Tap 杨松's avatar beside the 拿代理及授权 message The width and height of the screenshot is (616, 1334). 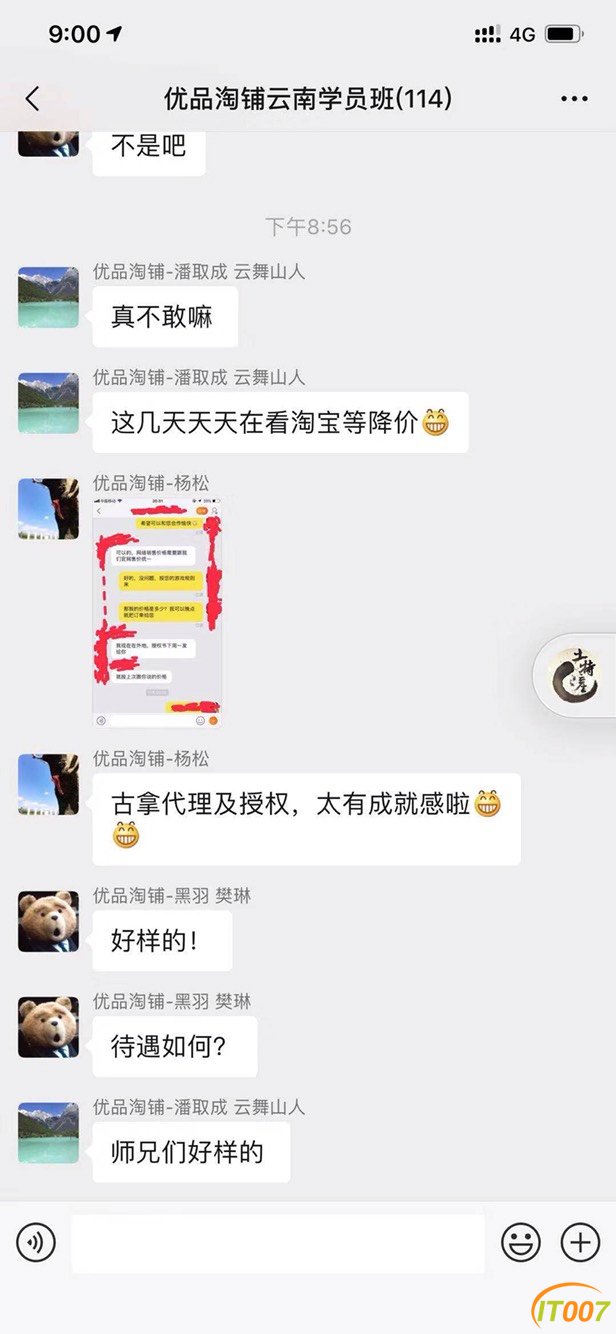click(x=48, y=784)
